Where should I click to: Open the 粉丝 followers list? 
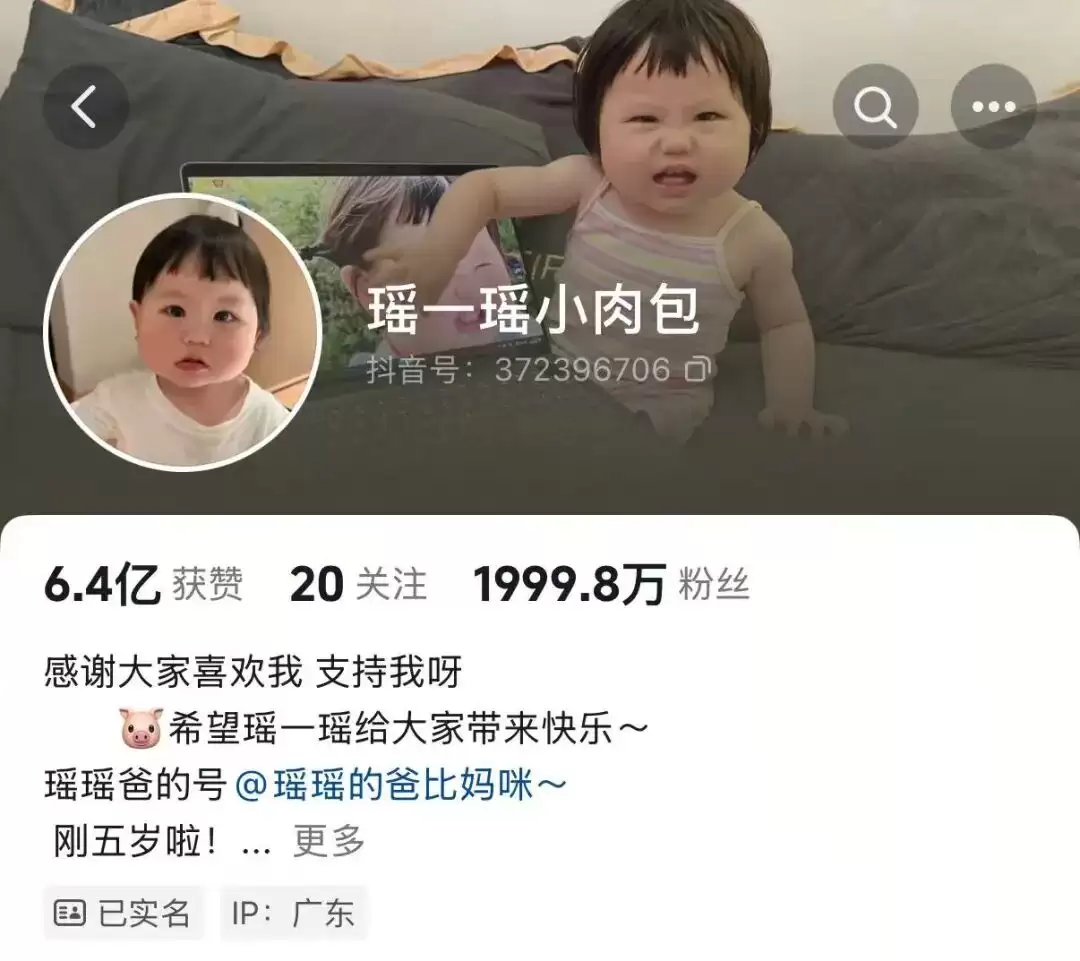click(x=611, y=585)
